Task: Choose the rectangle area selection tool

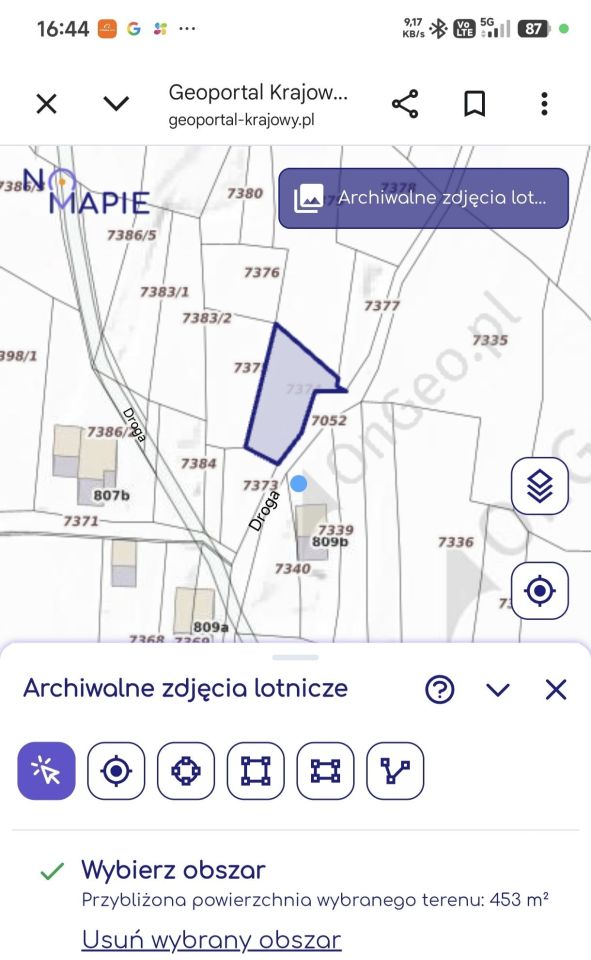Action: 325,771
